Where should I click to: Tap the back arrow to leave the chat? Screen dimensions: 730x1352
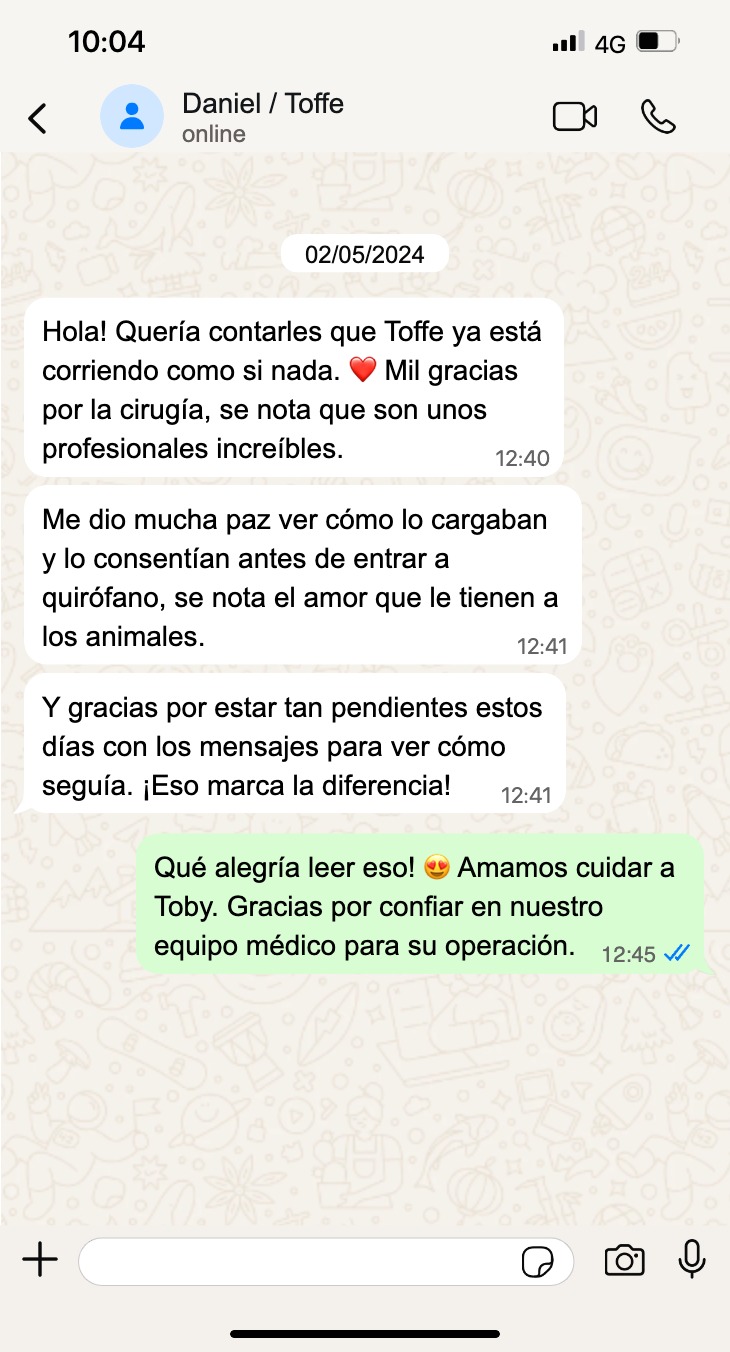(x=37, y=117)
